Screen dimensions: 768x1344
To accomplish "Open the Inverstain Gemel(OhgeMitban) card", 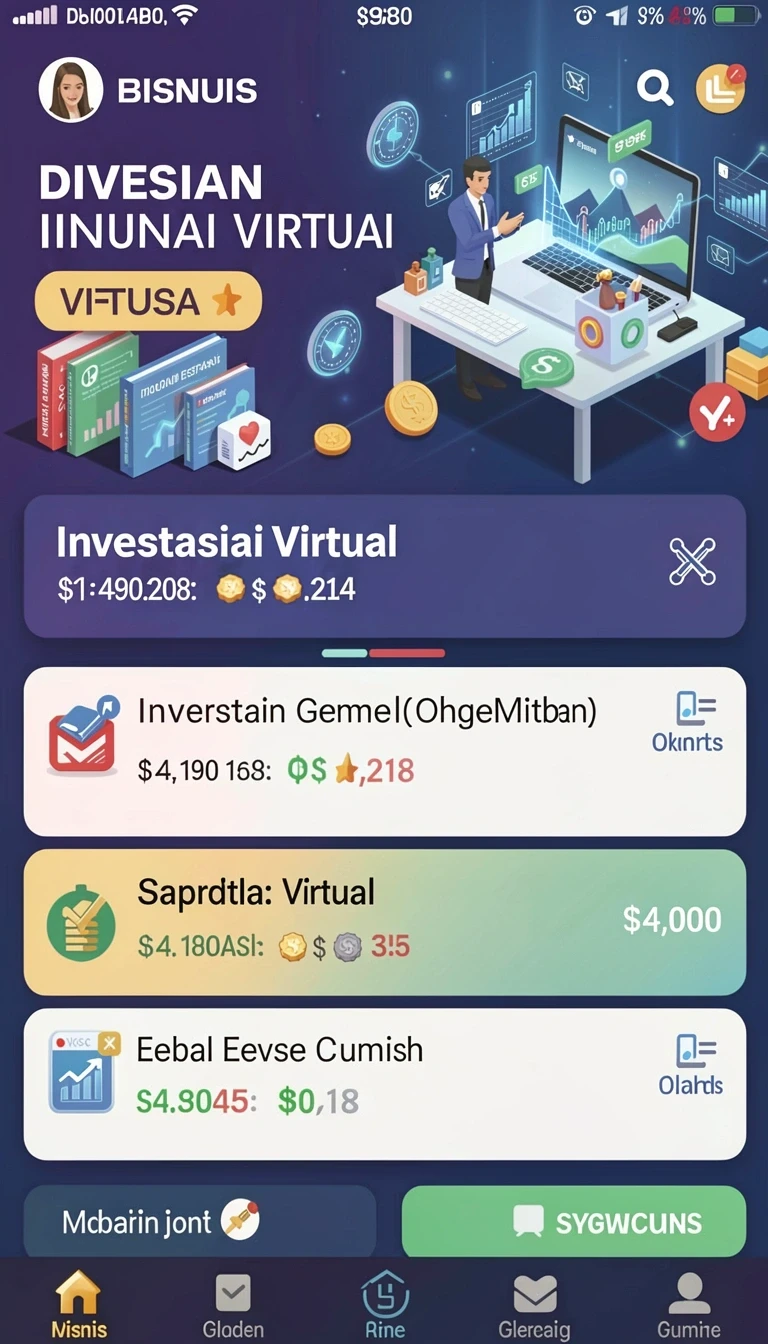I will tap(385, 751).
